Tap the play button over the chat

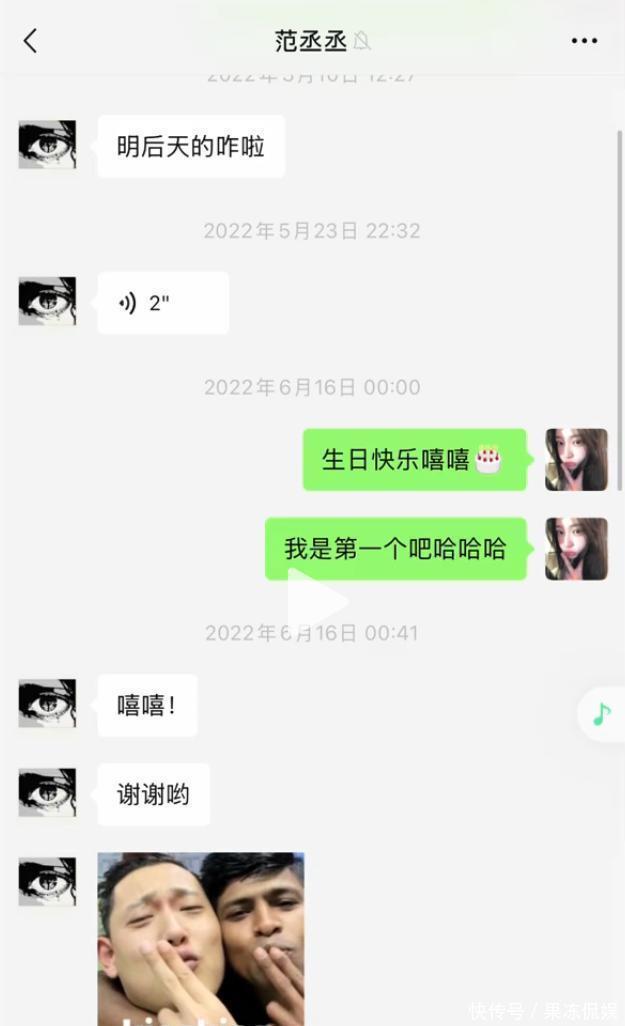pos(316,601)
